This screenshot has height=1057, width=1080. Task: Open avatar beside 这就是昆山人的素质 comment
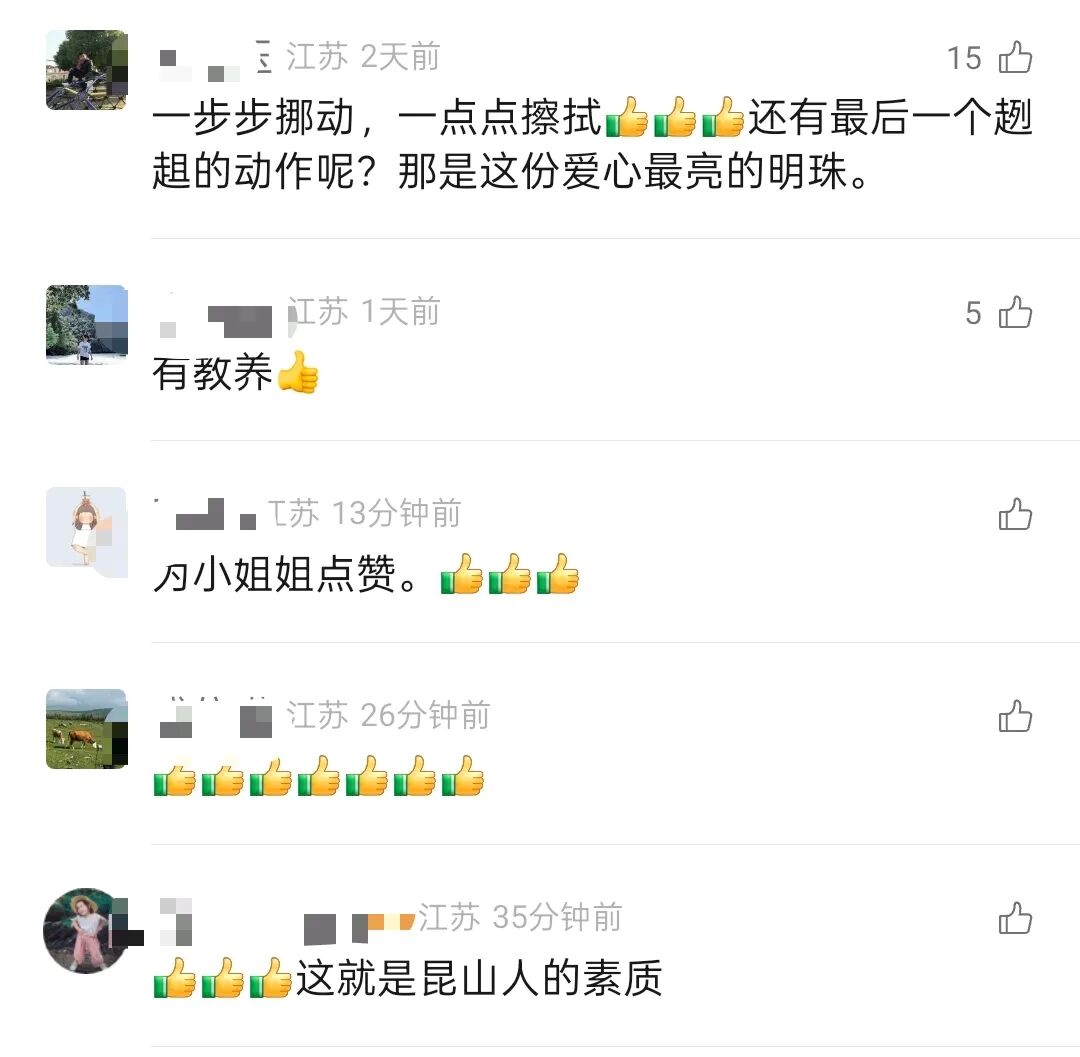click(87, 930)
